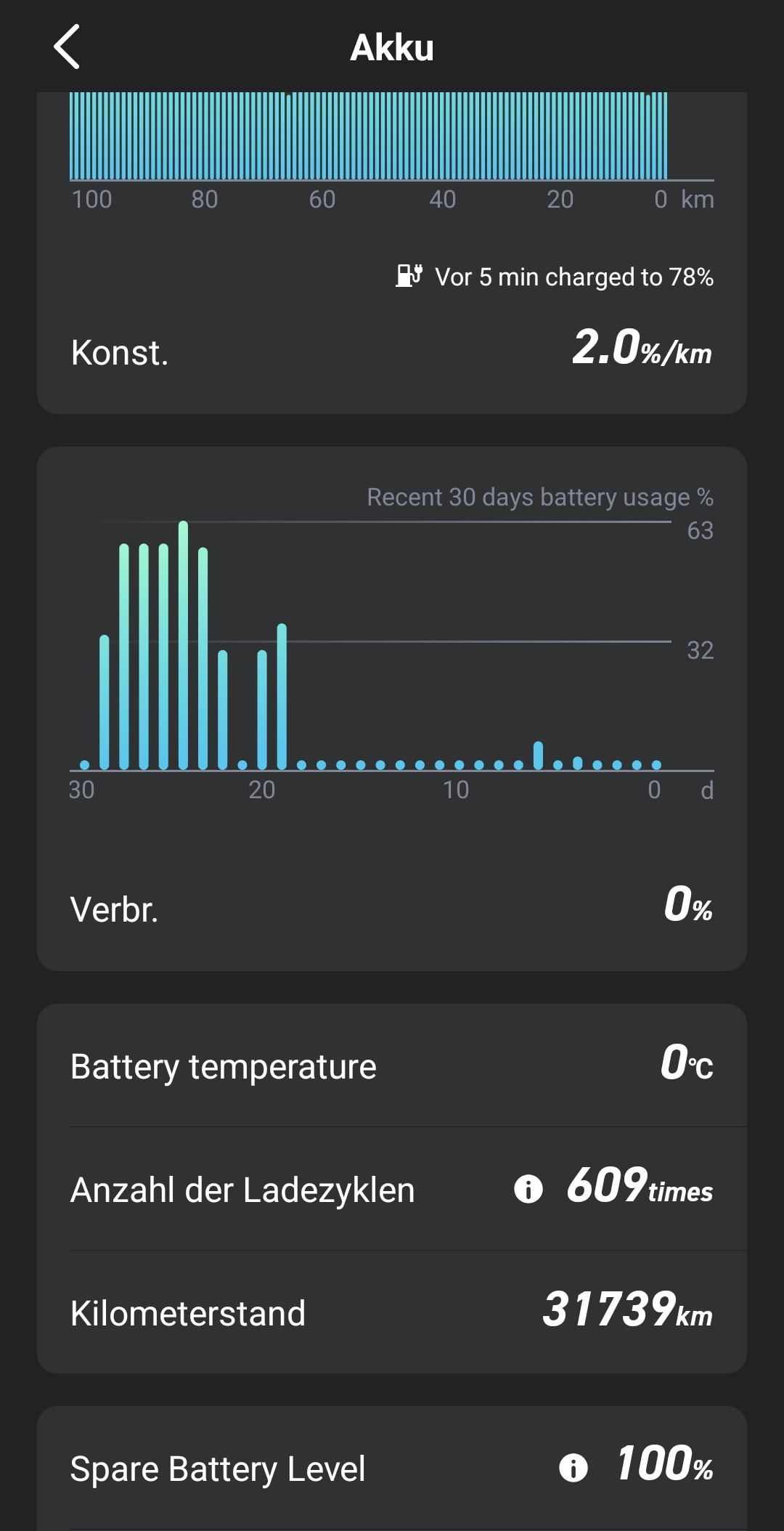Open info icon for Anzahl der Ladezyklen
Image resolution: width=784 pixels, height=1531 pixels.
click(x=528, y=1190)
